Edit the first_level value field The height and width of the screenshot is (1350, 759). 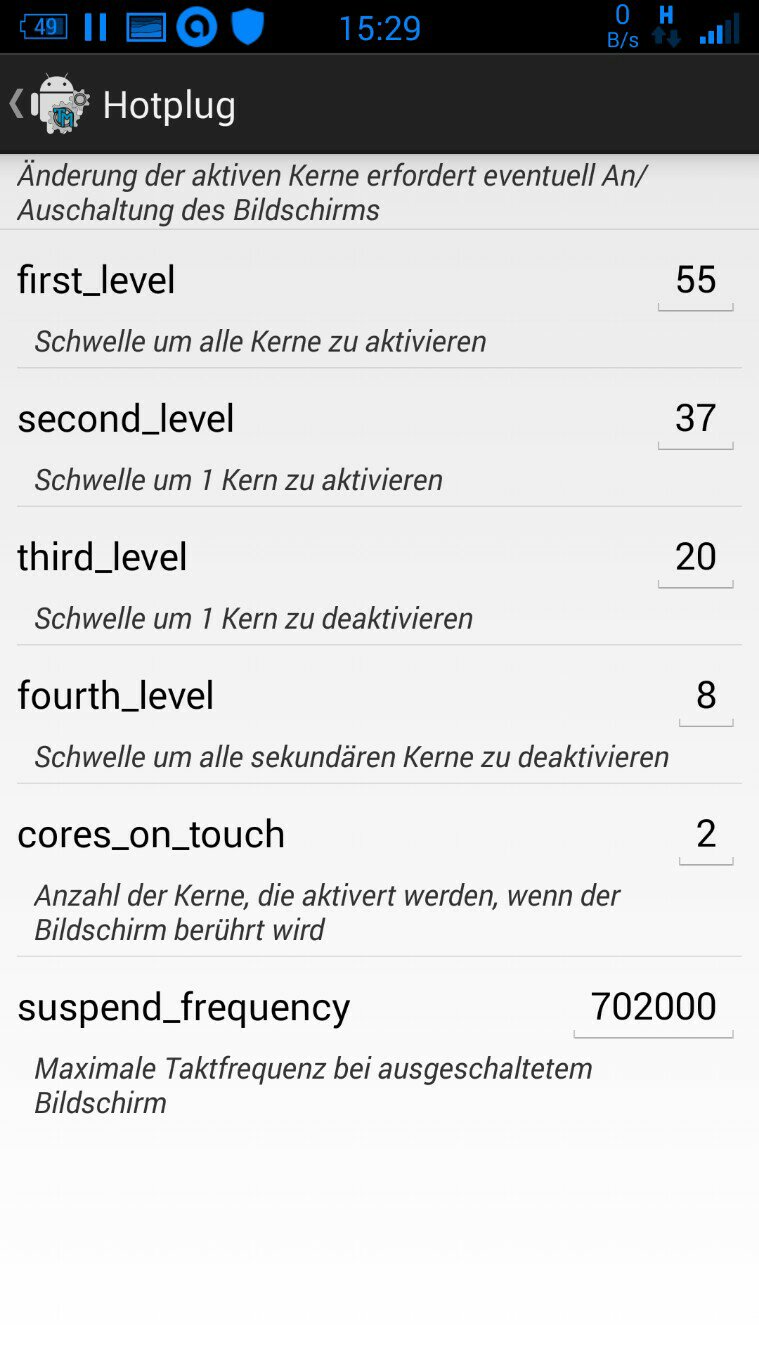(x=695, y=281)
